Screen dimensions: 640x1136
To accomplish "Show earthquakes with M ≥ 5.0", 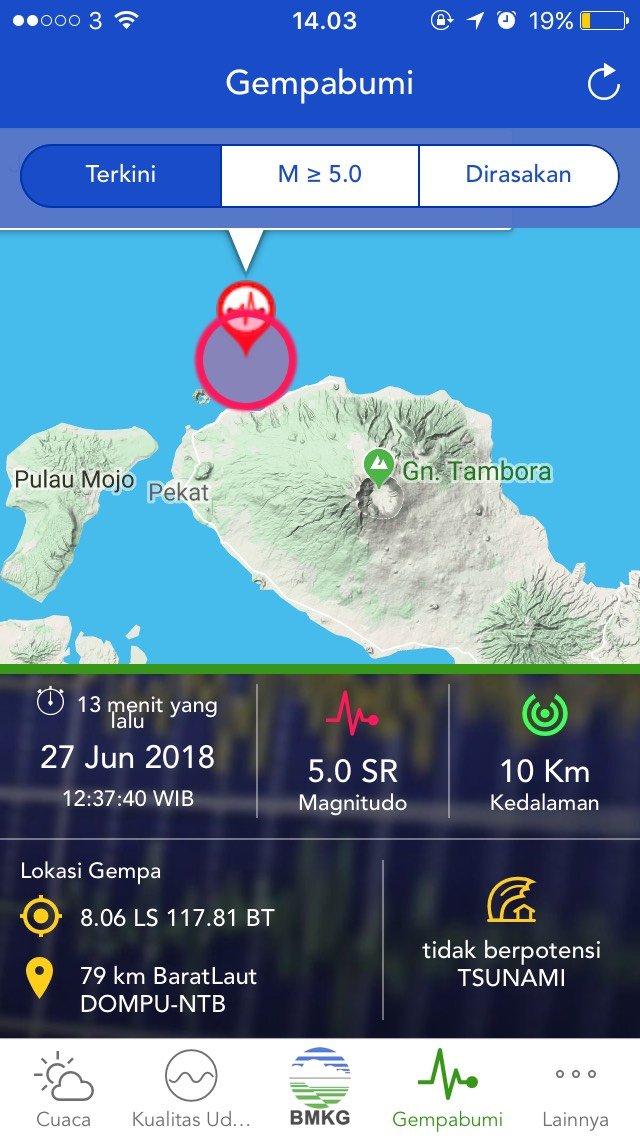I will coord(320,175).
